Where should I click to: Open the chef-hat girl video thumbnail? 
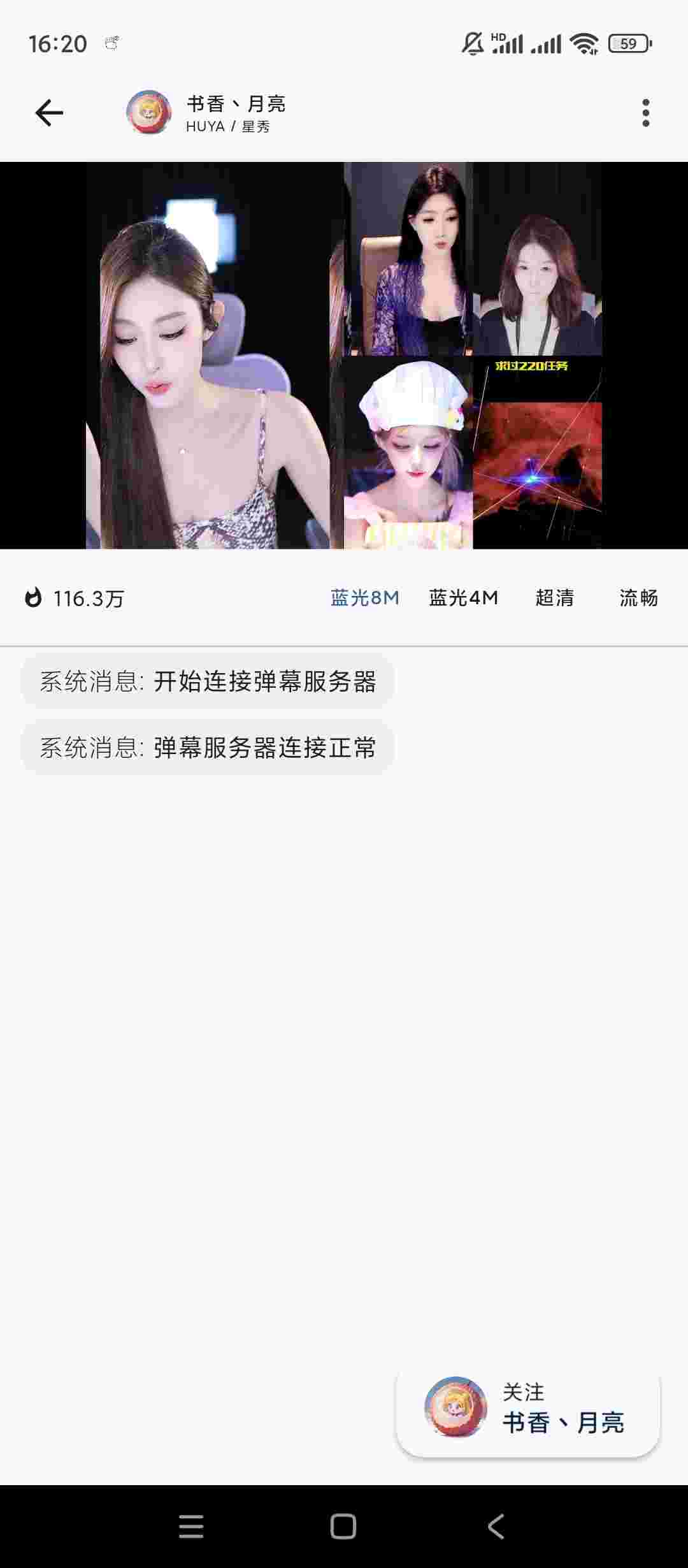(408, 454)
